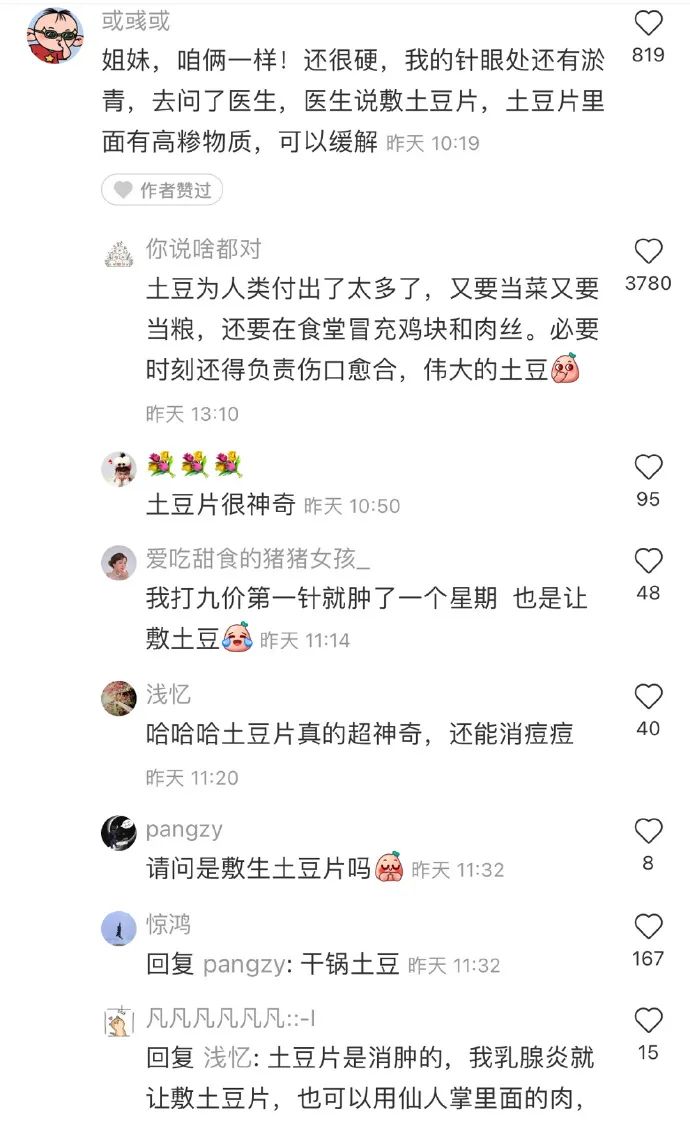
Task: Like 你说啥都对's comment about potatoes
Action: click(x=649, y=251)
